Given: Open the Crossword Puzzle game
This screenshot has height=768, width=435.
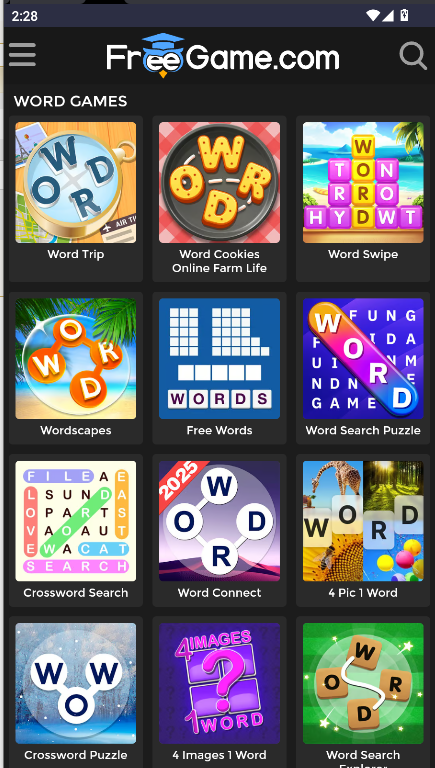Looking at the screenshot, I should [76, 692].
